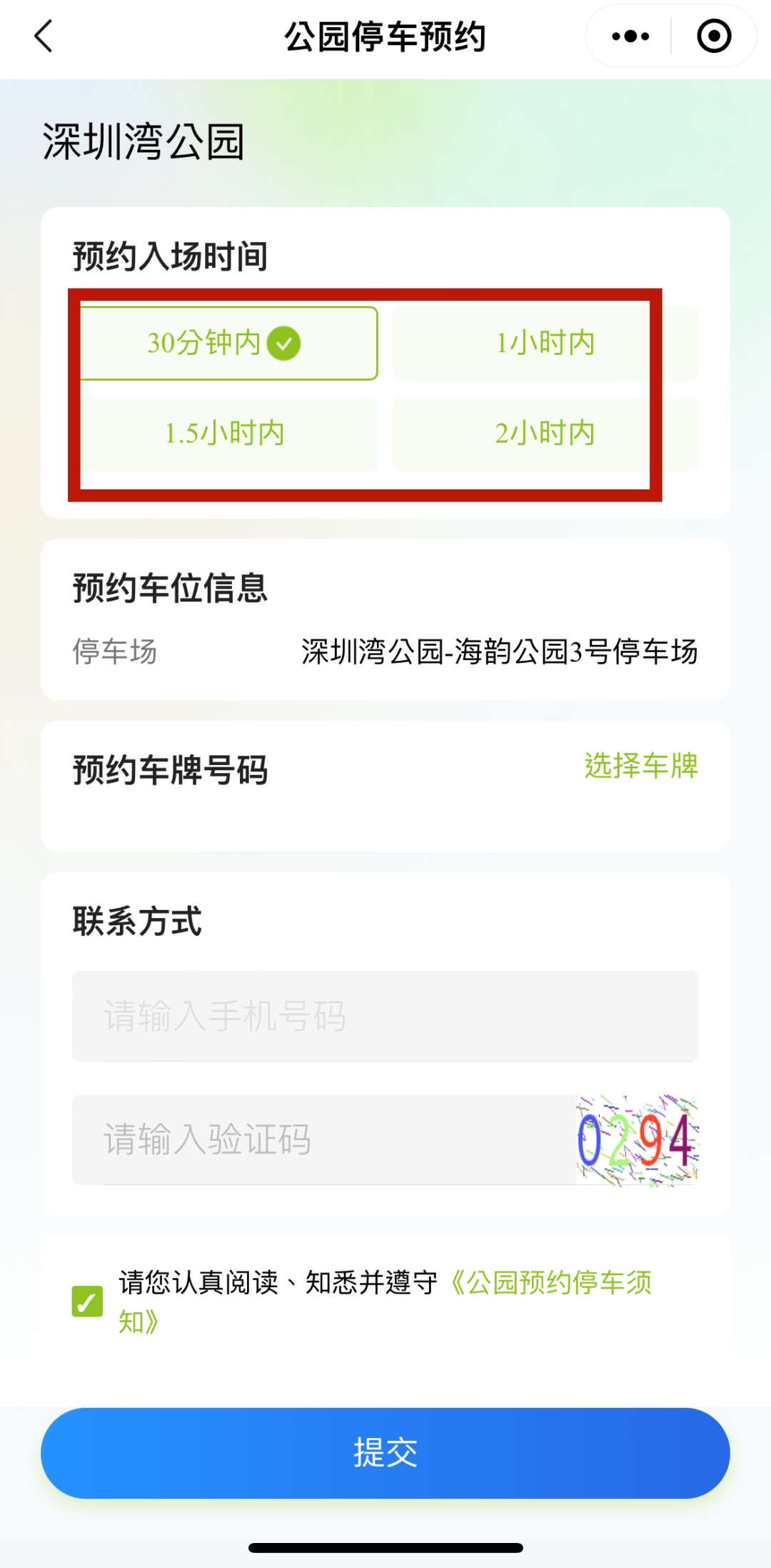Choose the 1.5小时内 time option

225,434
